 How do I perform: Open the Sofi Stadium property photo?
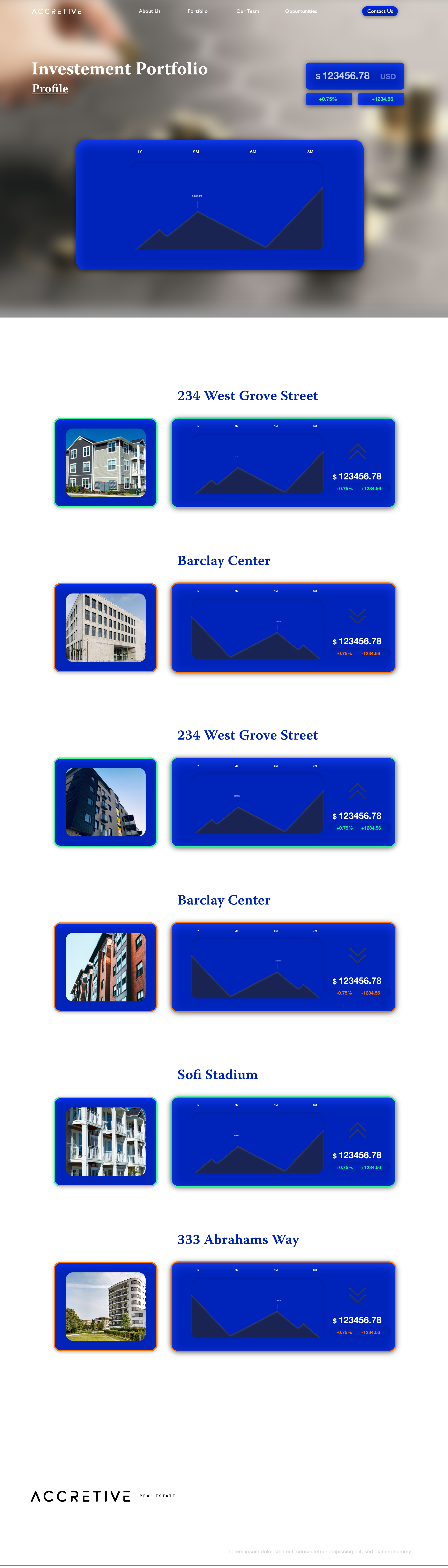(105, 1141)
